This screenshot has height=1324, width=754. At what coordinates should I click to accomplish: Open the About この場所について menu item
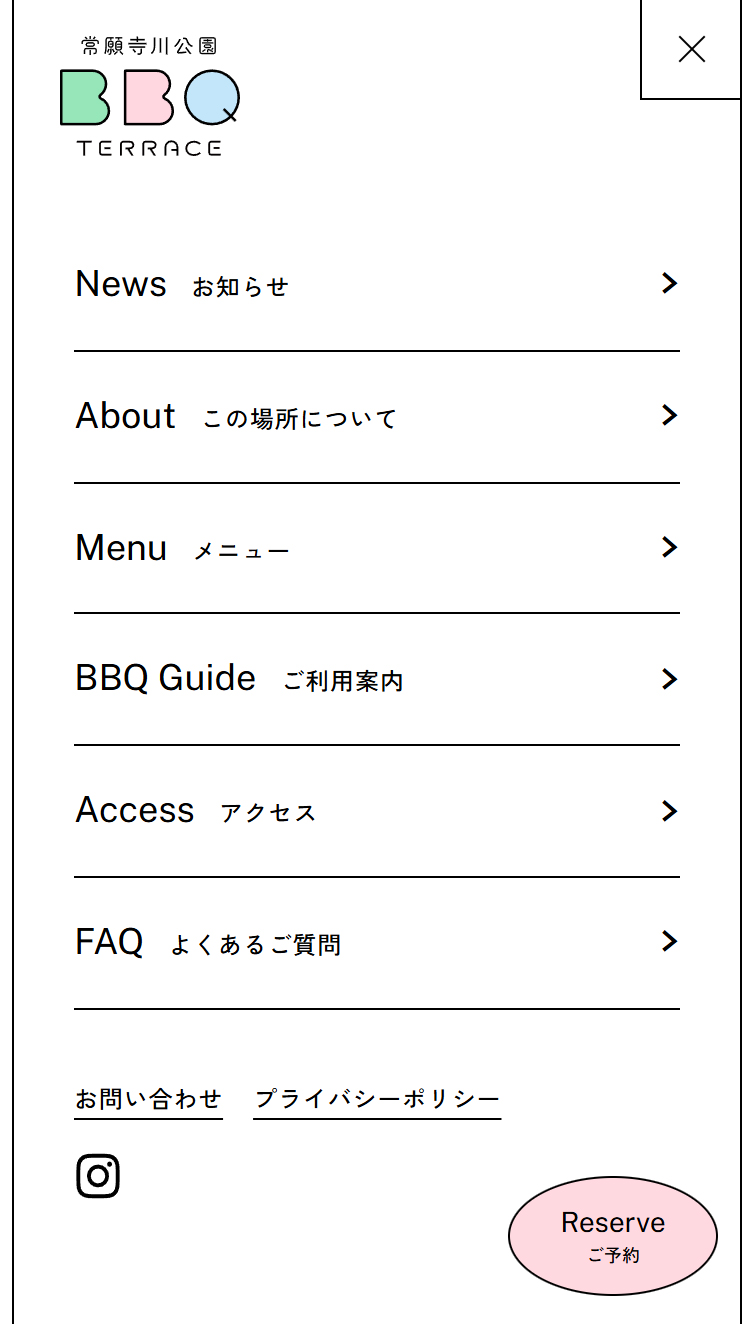point(235,415)
